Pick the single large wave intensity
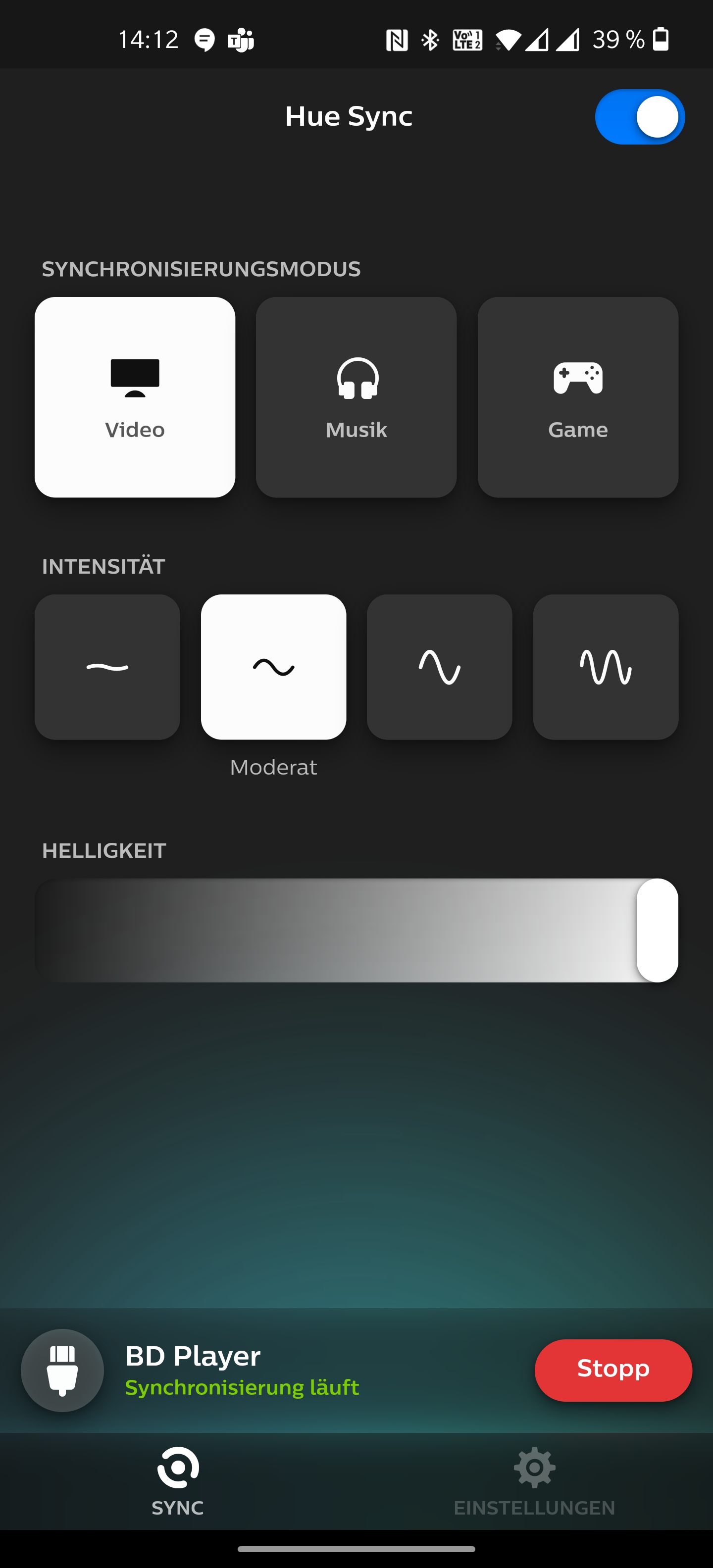Screen dimensions: 713x1568 pos(439,667)
